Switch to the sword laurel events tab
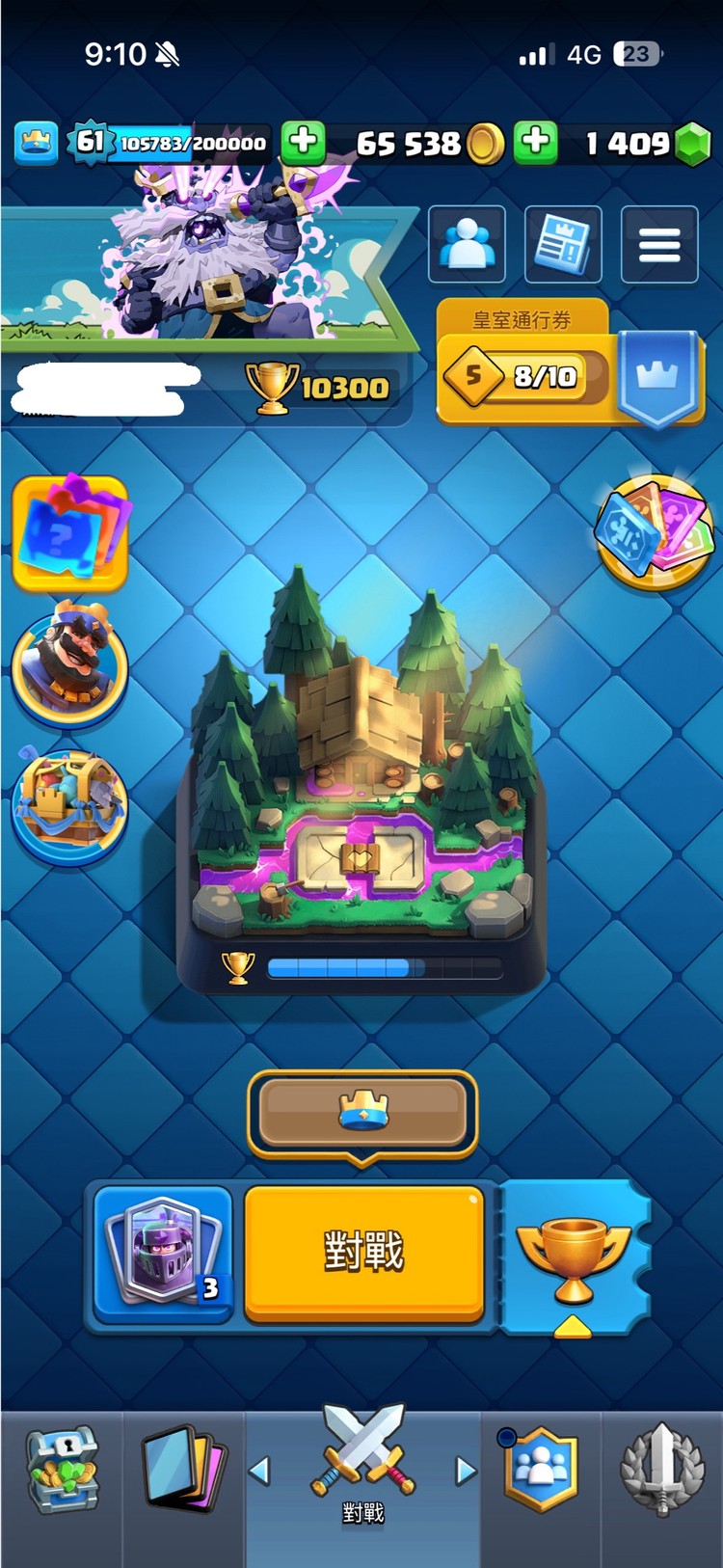This screenshot has height=1568, width=723. (661, 1470)
